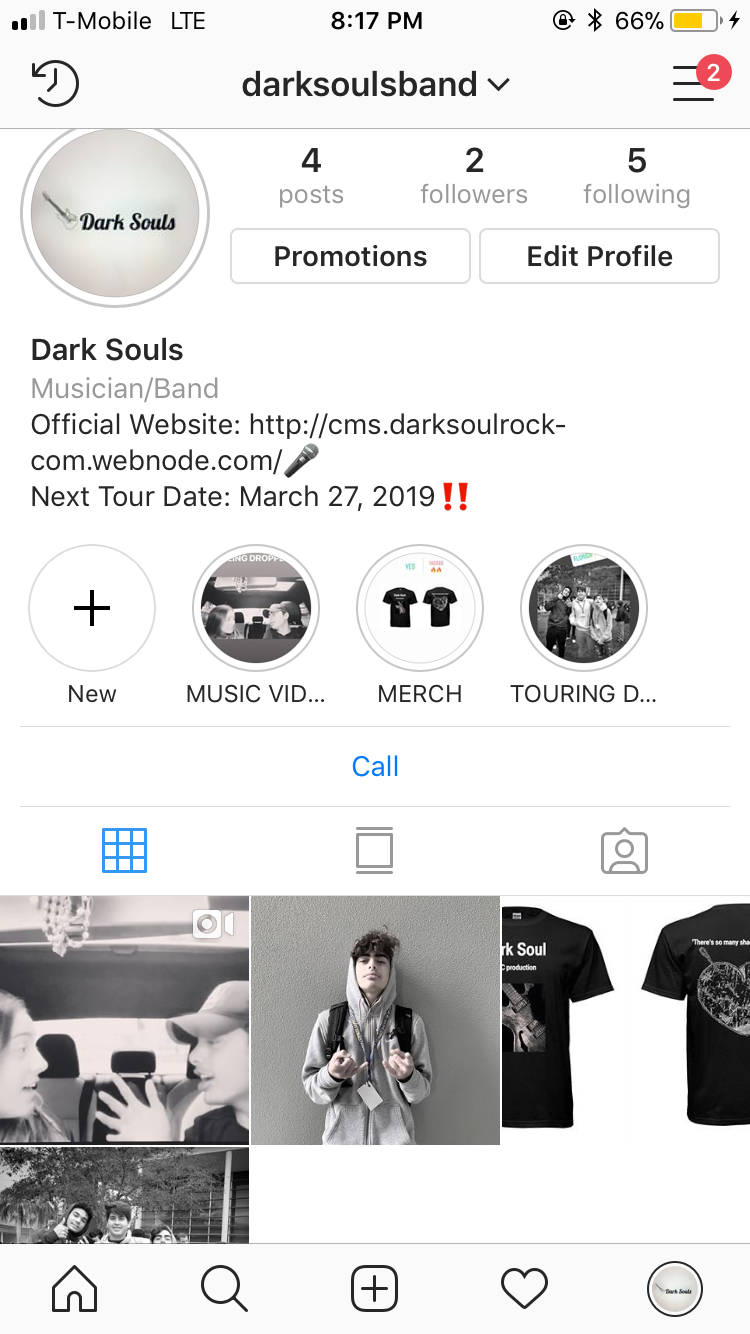Open the archive clock icon
This screenshot has width=750, height=1334.
55,84
